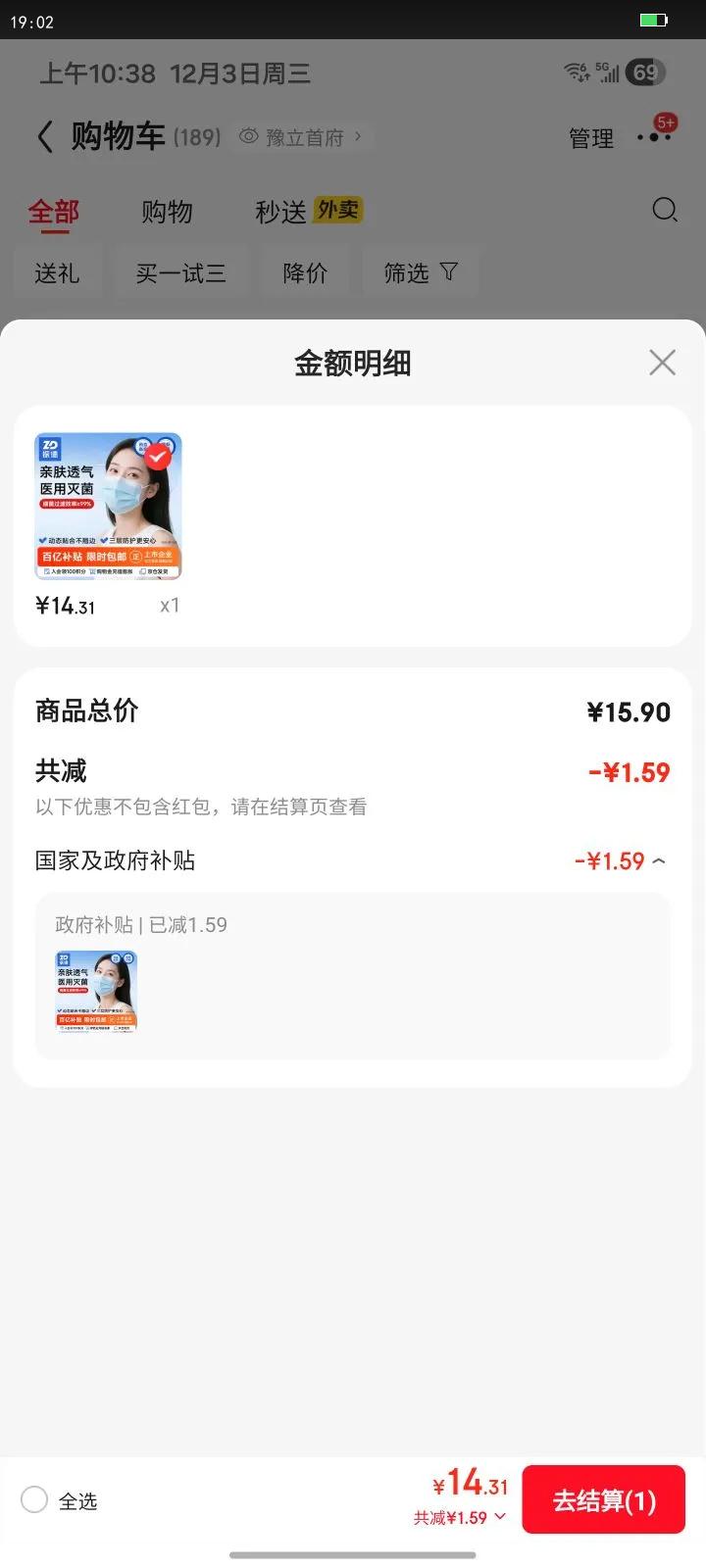Apply the 送礼 filter chip
Screen dimensions: 706x1568
(57, 273)
